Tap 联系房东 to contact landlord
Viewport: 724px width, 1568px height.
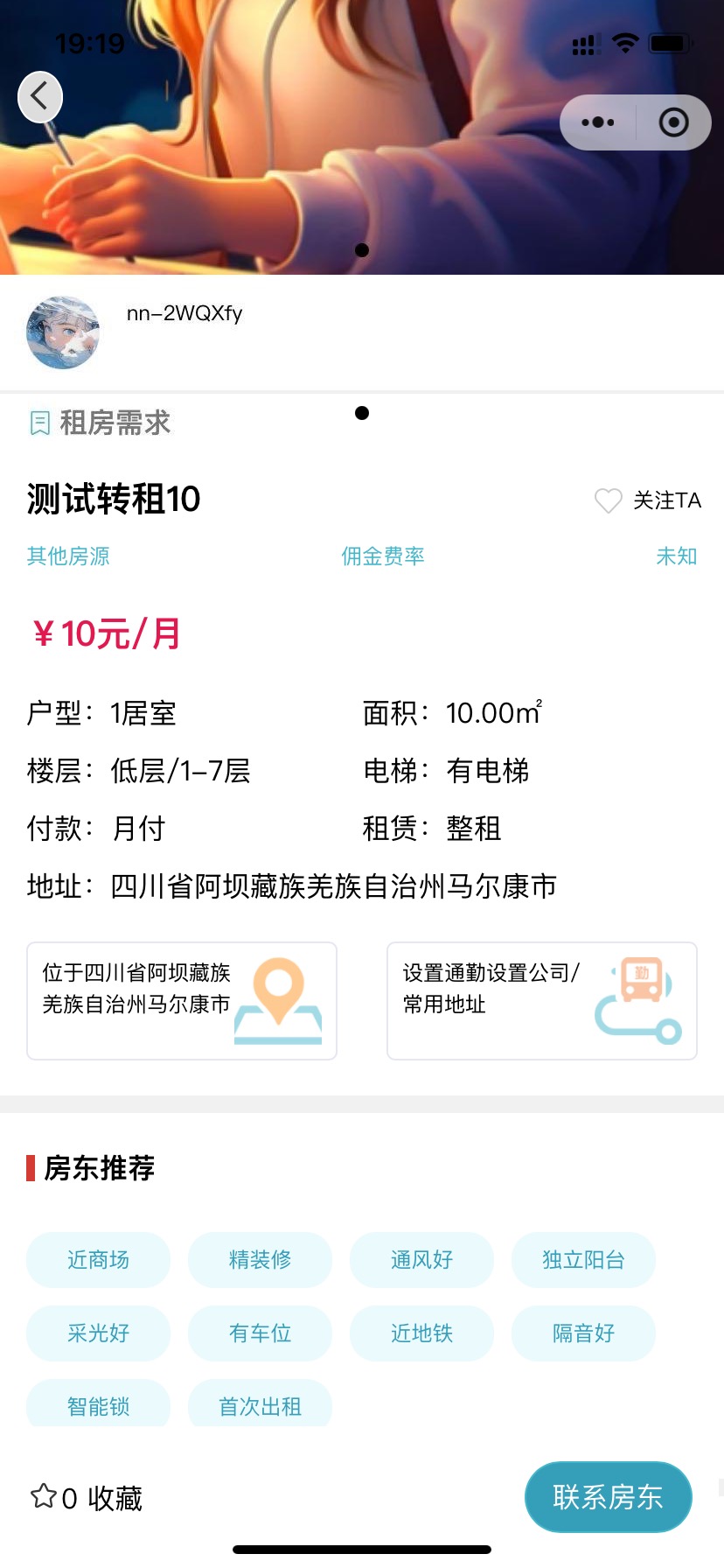pyautogui.click(x=608, y=1497)
